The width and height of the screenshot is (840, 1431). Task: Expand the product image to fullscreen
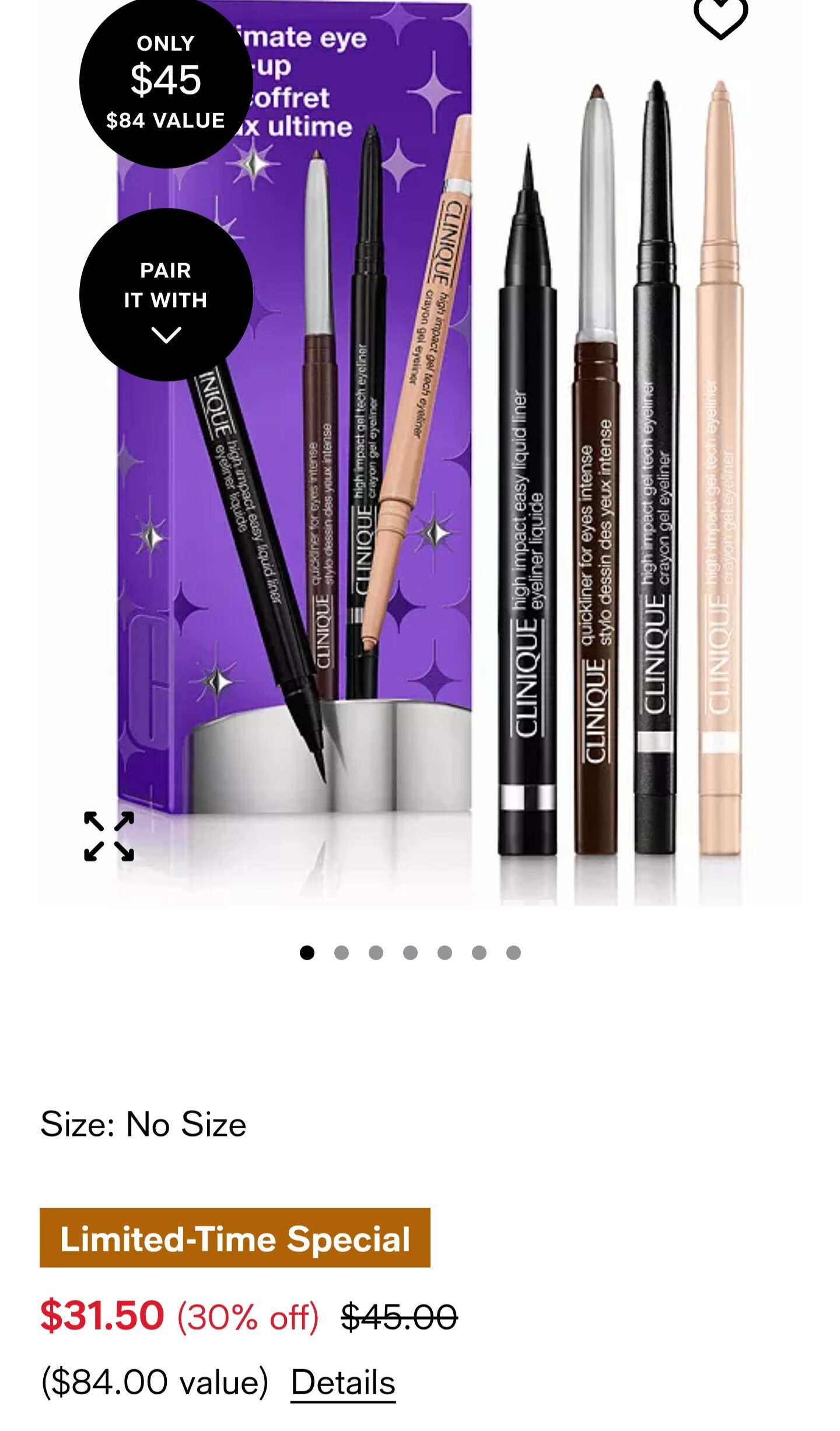pos(109,836)
